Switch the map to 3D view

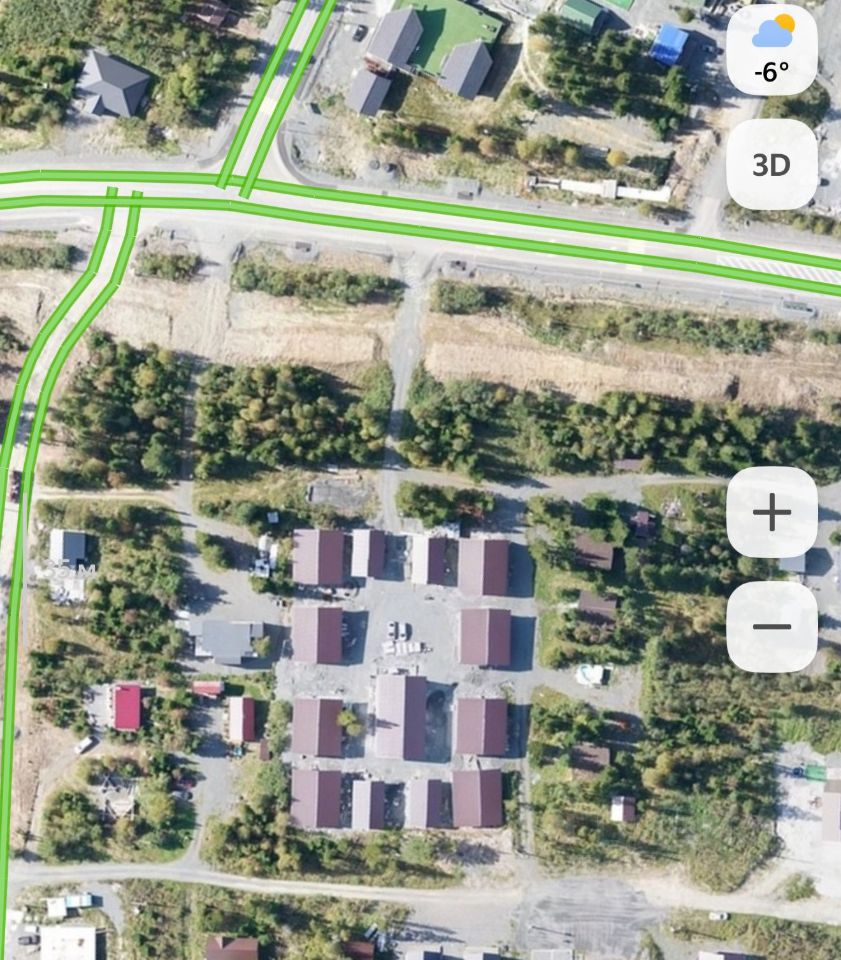771,165
